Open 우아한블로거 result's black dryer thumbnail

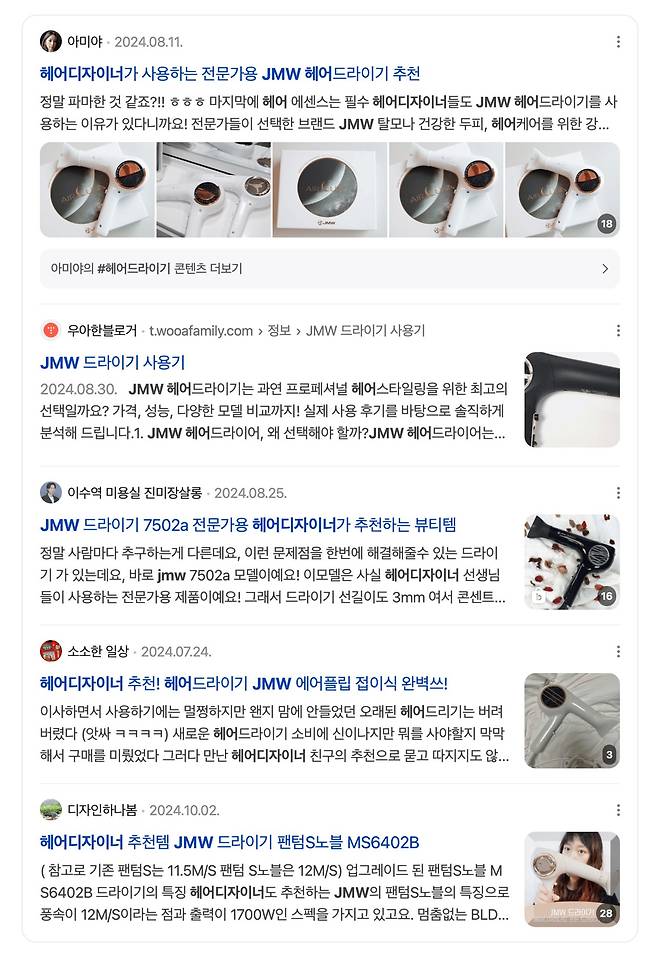coord(571,399)
